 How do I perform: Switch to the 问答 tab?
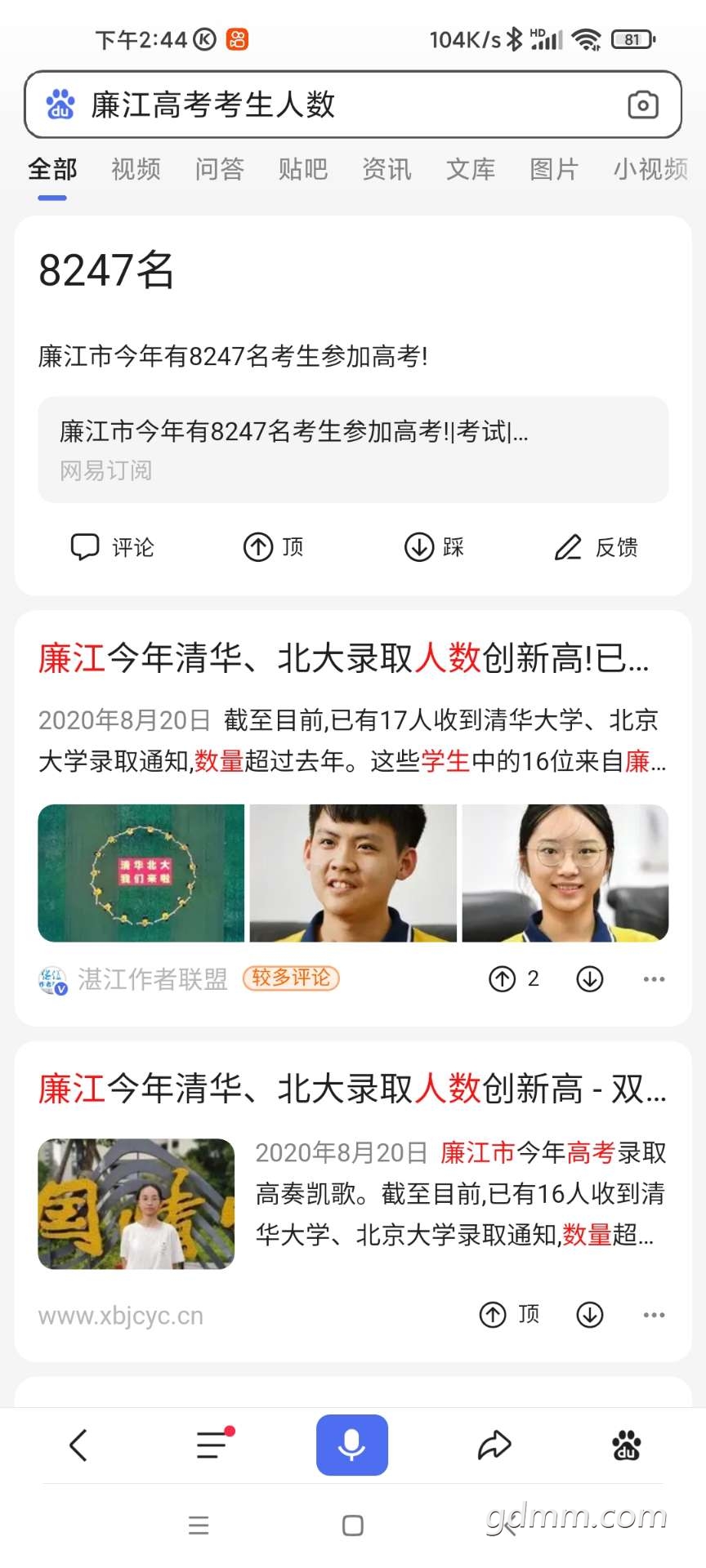pyautogui.click(x=219, y=169)
